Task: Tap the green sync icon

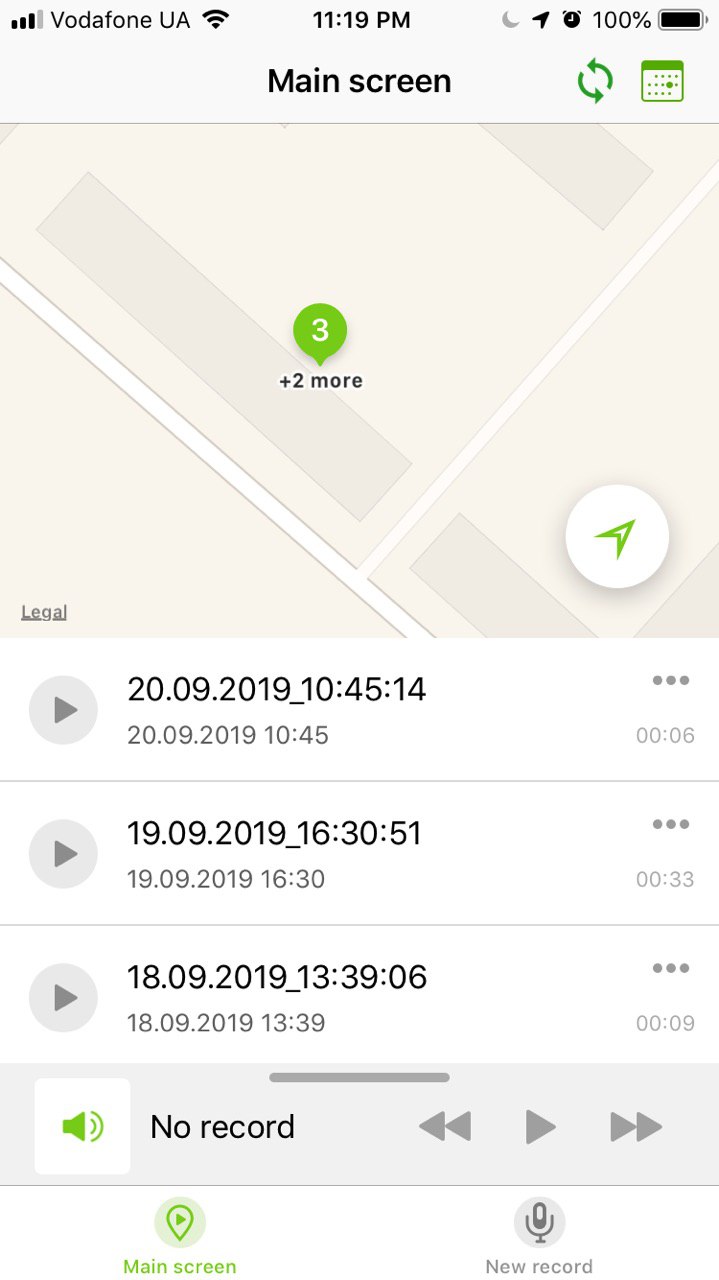Action: click(x=595, y=81)
